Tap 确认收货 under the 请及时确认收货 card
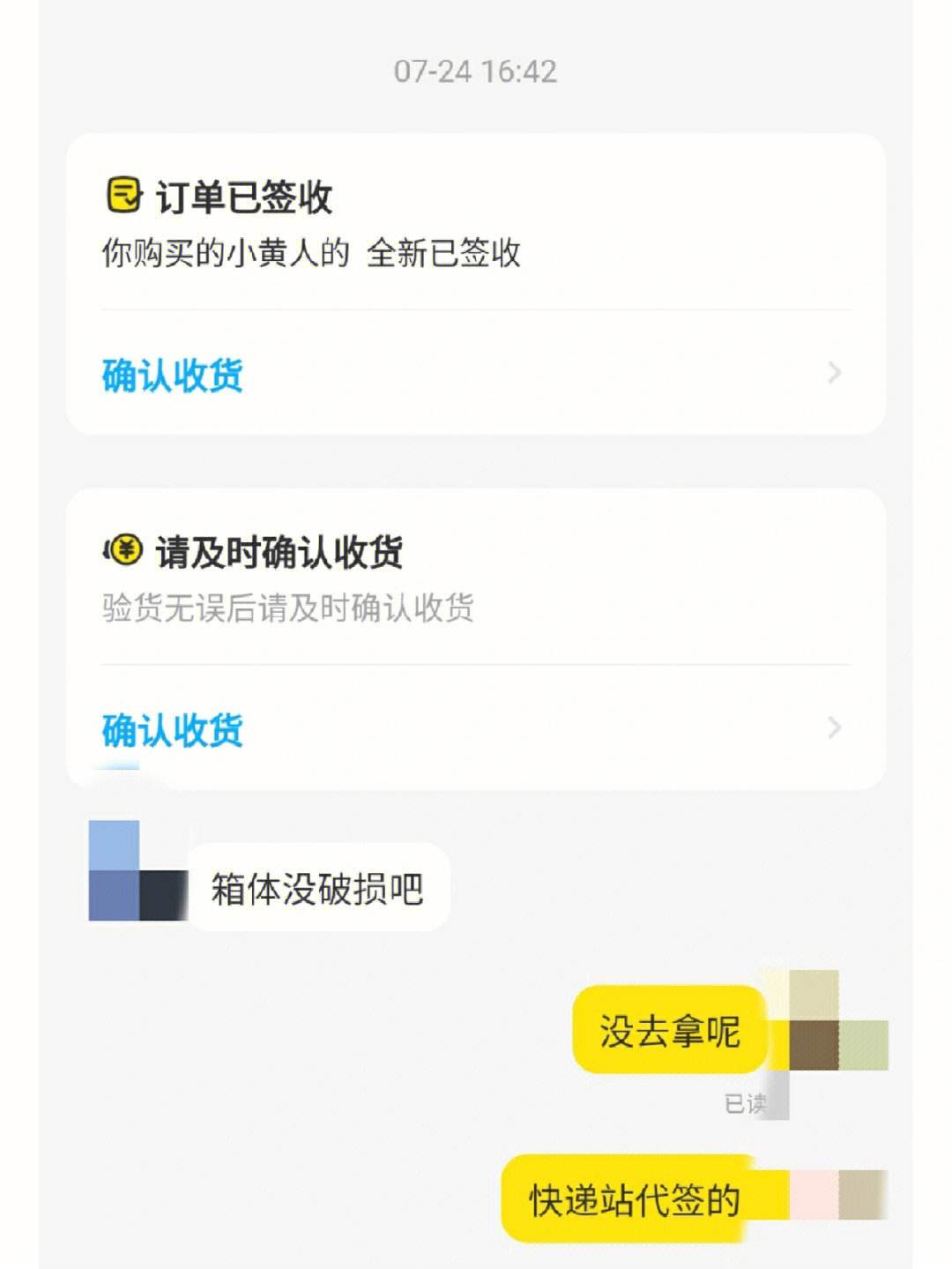The width and height of the screenshot is (952, 1269). [x=173, y=730]
